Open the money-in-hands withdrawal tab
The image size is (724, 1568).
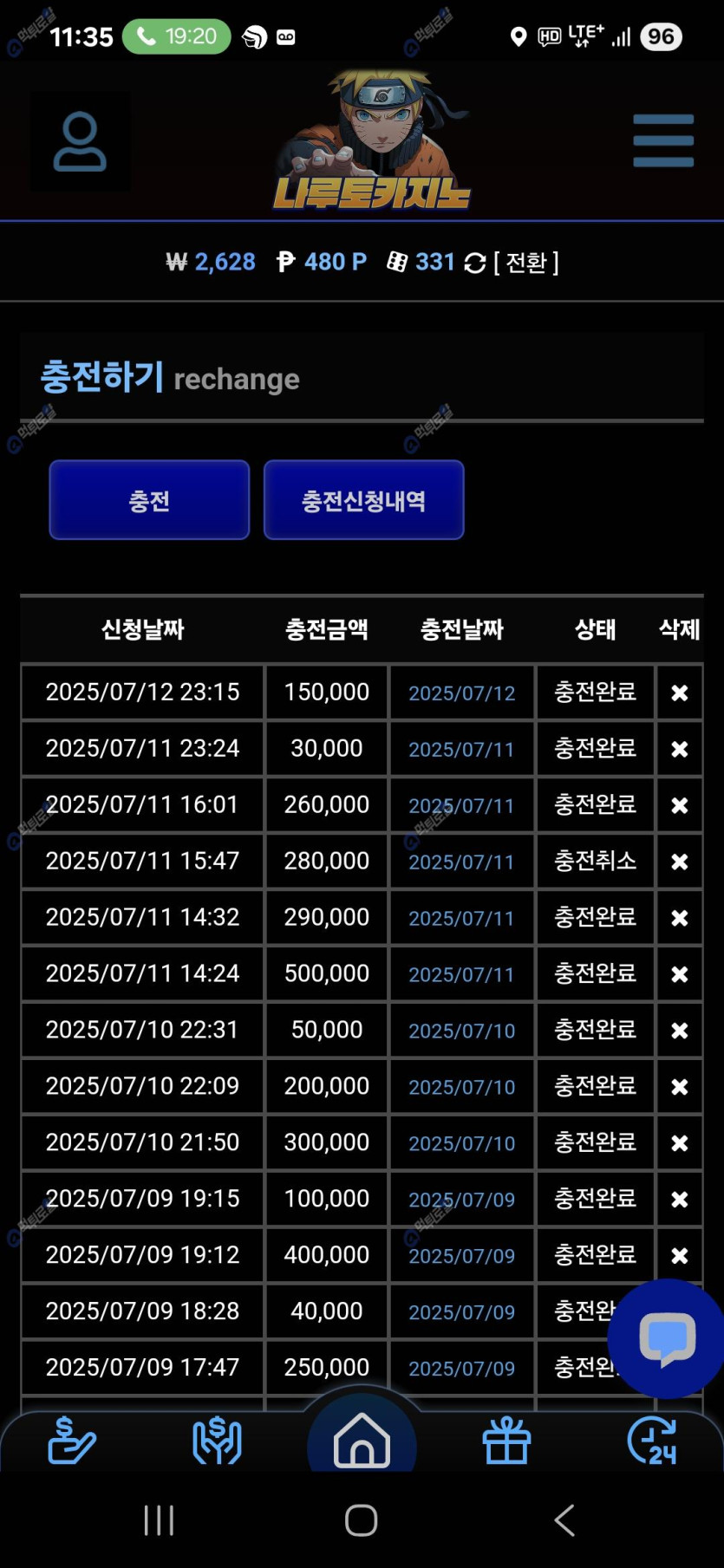click(217, 1441)
